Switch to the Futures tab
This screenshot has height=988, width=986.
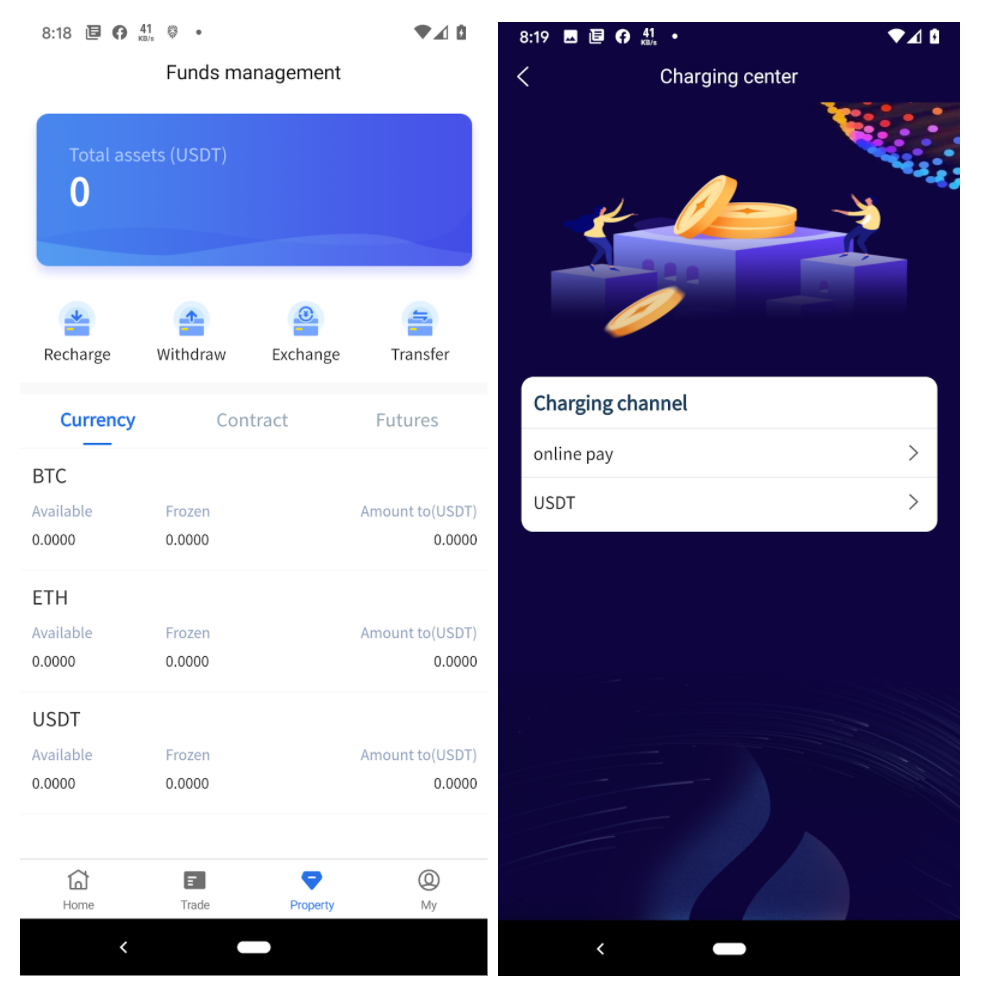tap(407, 420)
